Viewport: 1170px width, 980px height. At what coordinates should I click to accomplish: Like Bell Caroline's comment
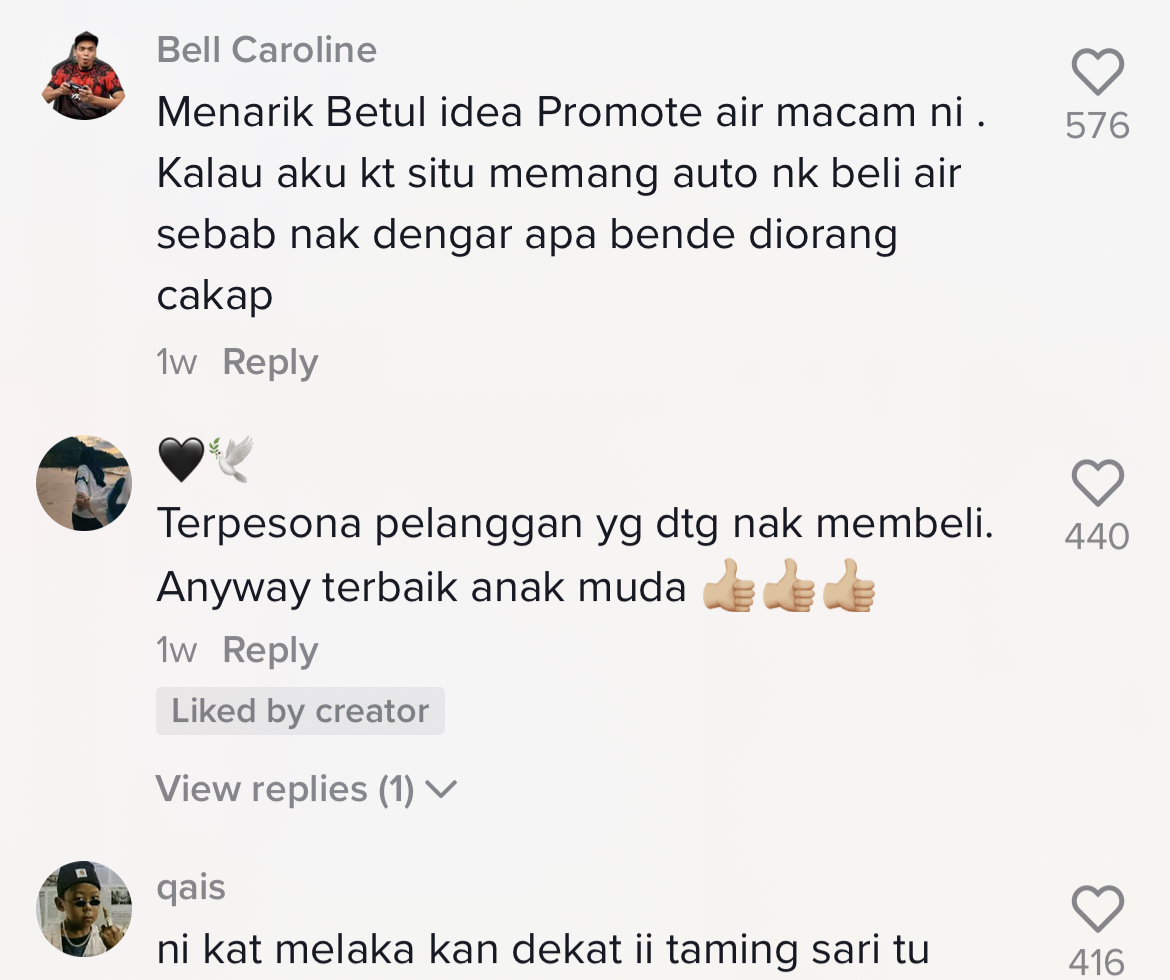pos(1097,74)
